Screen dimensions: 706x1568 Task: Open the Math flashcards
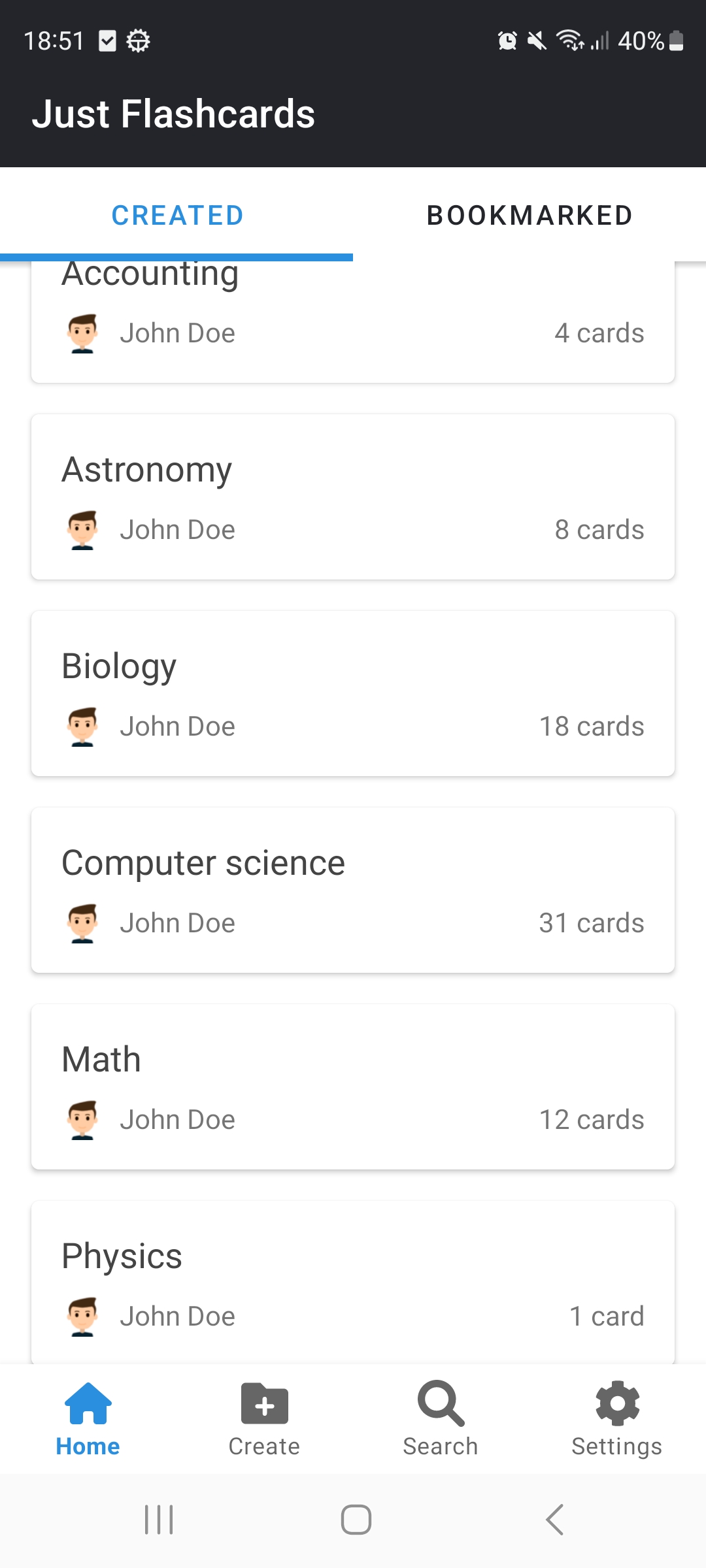pos(353,1086)
